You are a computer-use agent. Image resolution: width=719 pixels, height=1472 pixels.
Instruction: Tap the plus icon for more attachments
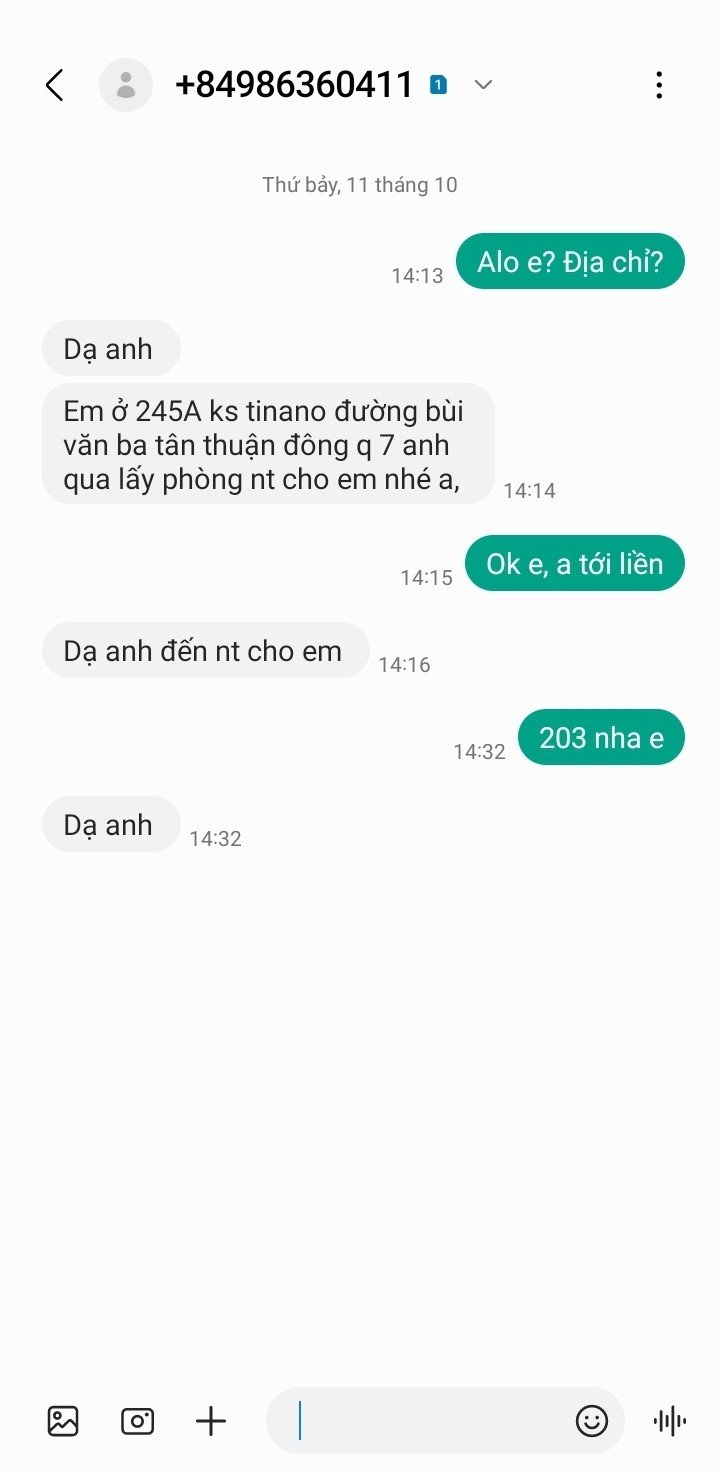(211, 1421)
